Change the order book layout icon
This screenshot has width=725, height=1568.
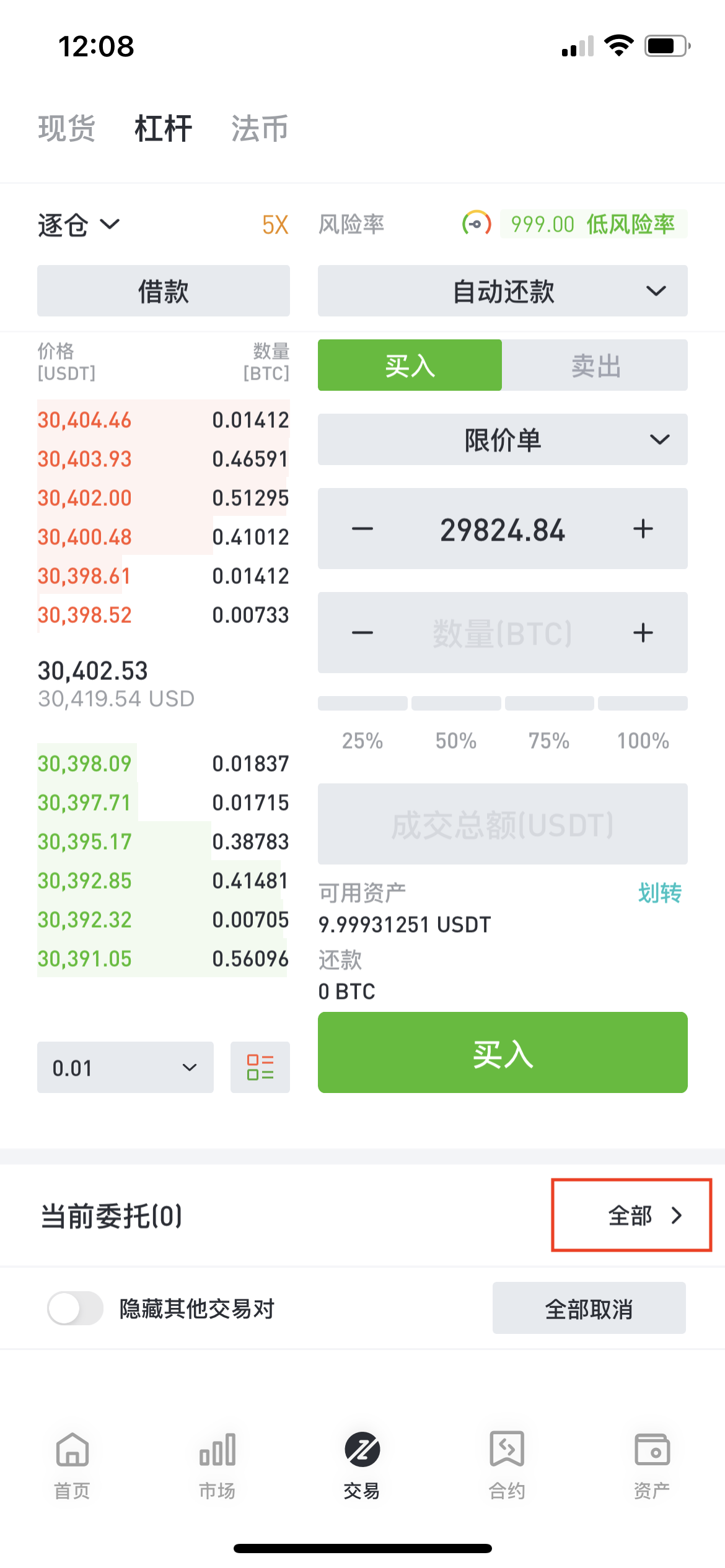click(260, 1068)
